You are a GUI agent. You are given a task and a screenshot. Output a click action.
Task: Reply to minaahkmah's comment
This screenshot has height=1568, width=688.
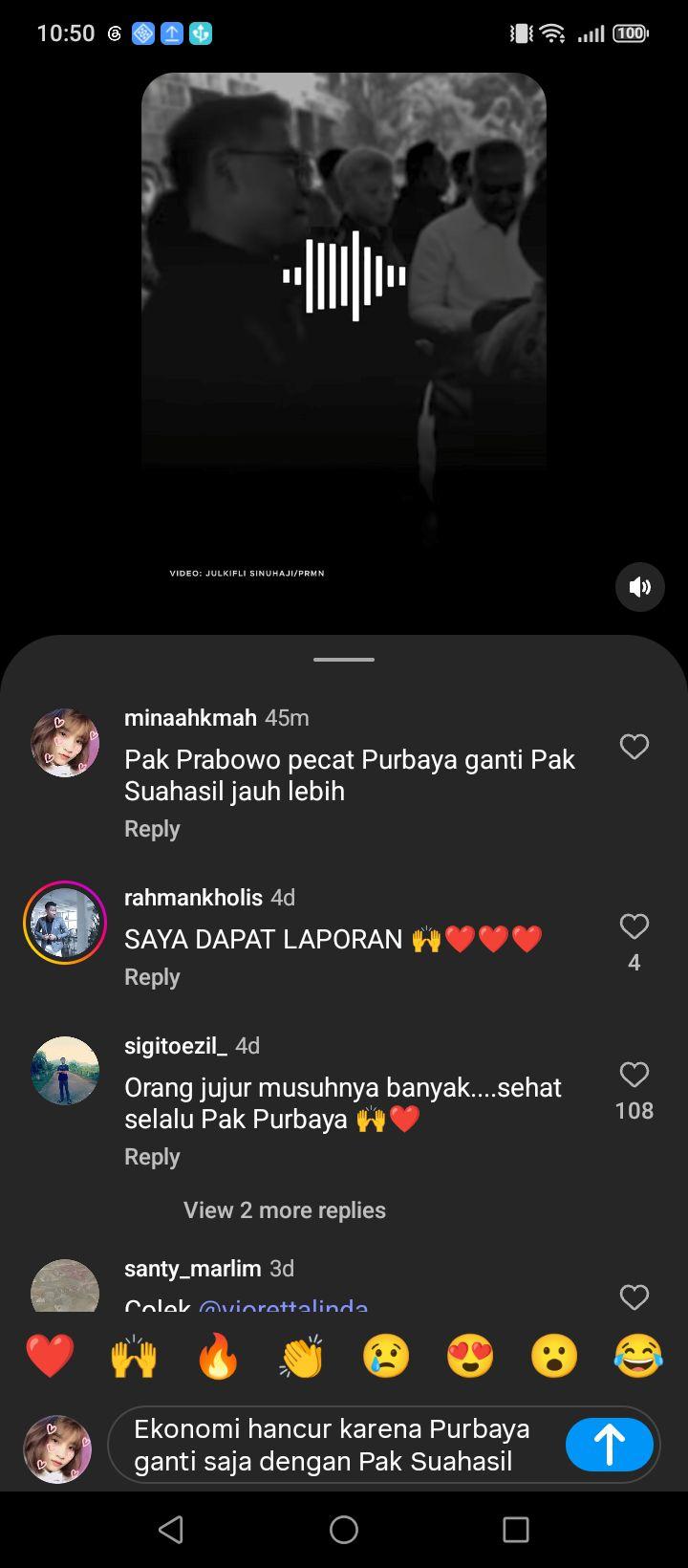click(x=152, y=829)
